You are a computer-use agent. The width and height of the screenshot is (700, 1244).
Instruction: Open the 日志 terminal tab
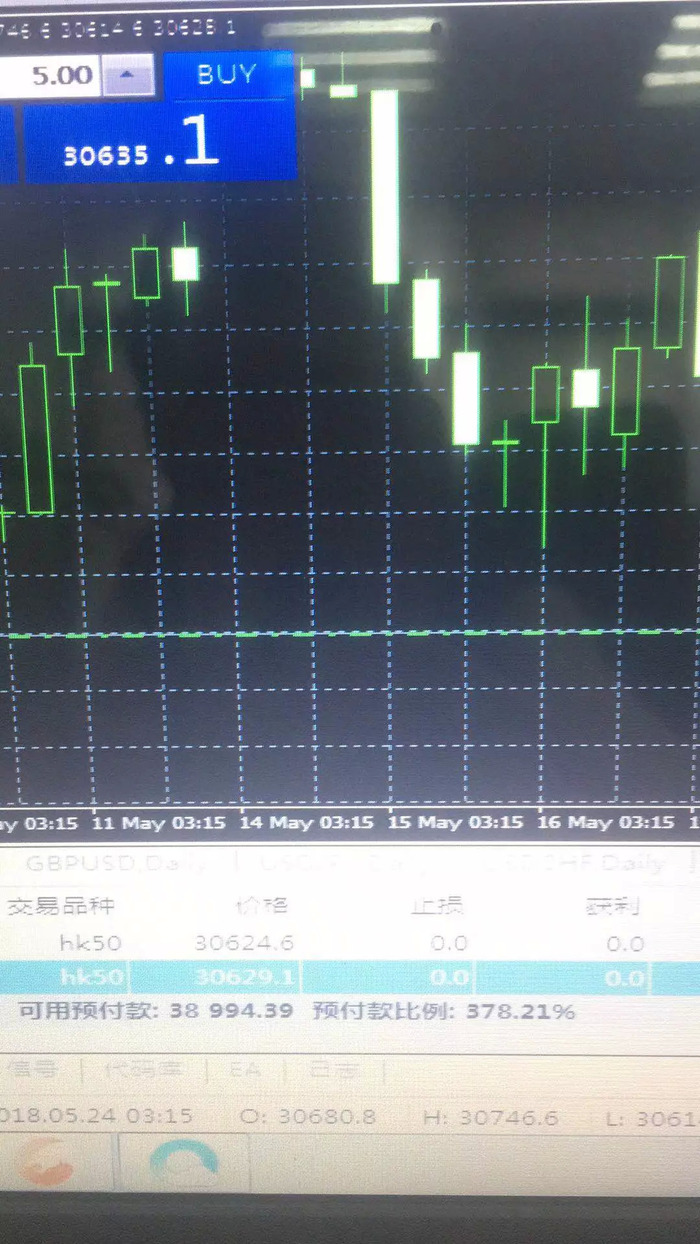coord(329,1069)
